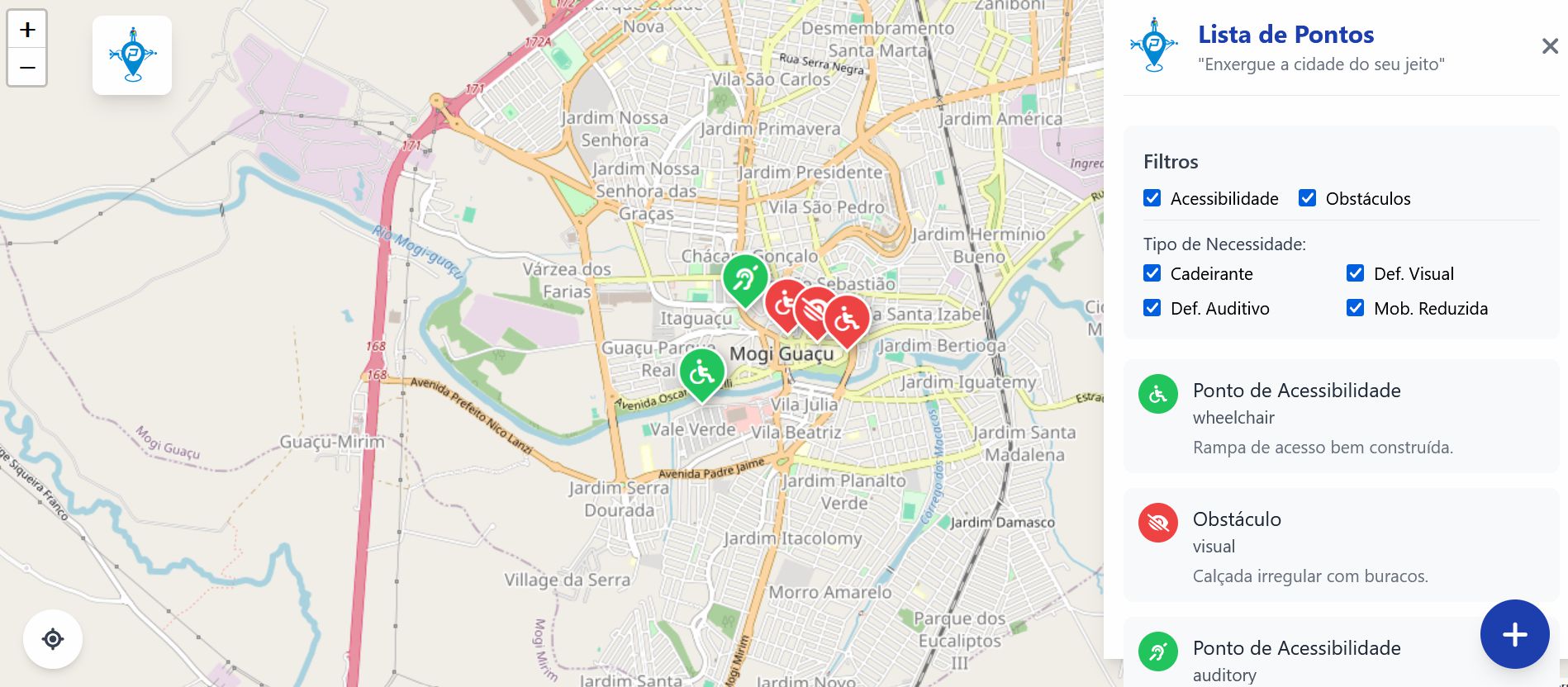Image resolution: width=1568 pixels, height=687 pixels.
Task: Toggle the Def. Auditivo checkbox
Action: [1152, 308]
